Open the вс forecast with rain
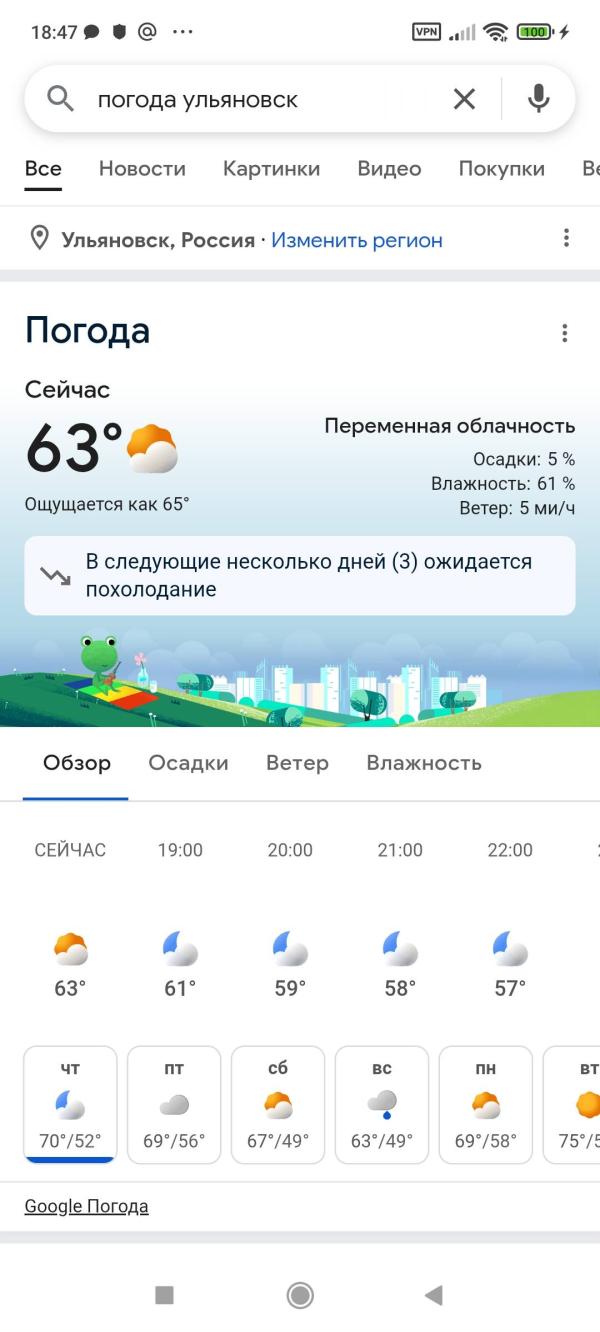The image size is (600, 1332). (x=382, y=1105)
